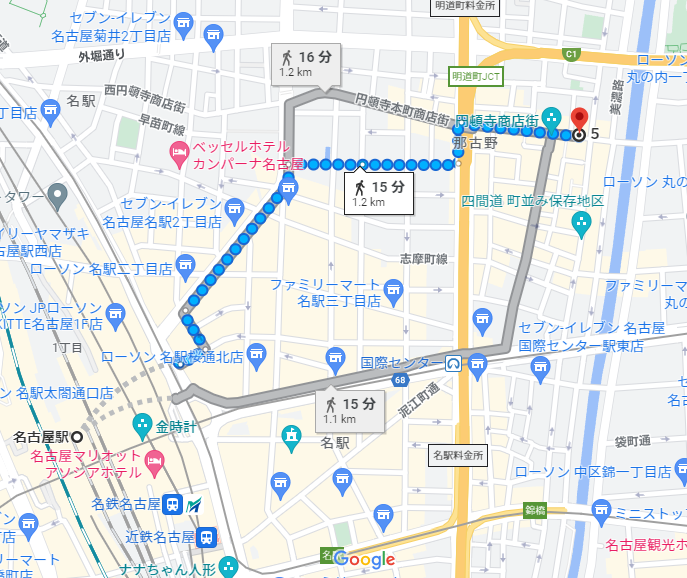The height and width of the screenshot is (578, 687).
Task: Select the 16 min 1.2 km walking route
Action: click(306, 64)
